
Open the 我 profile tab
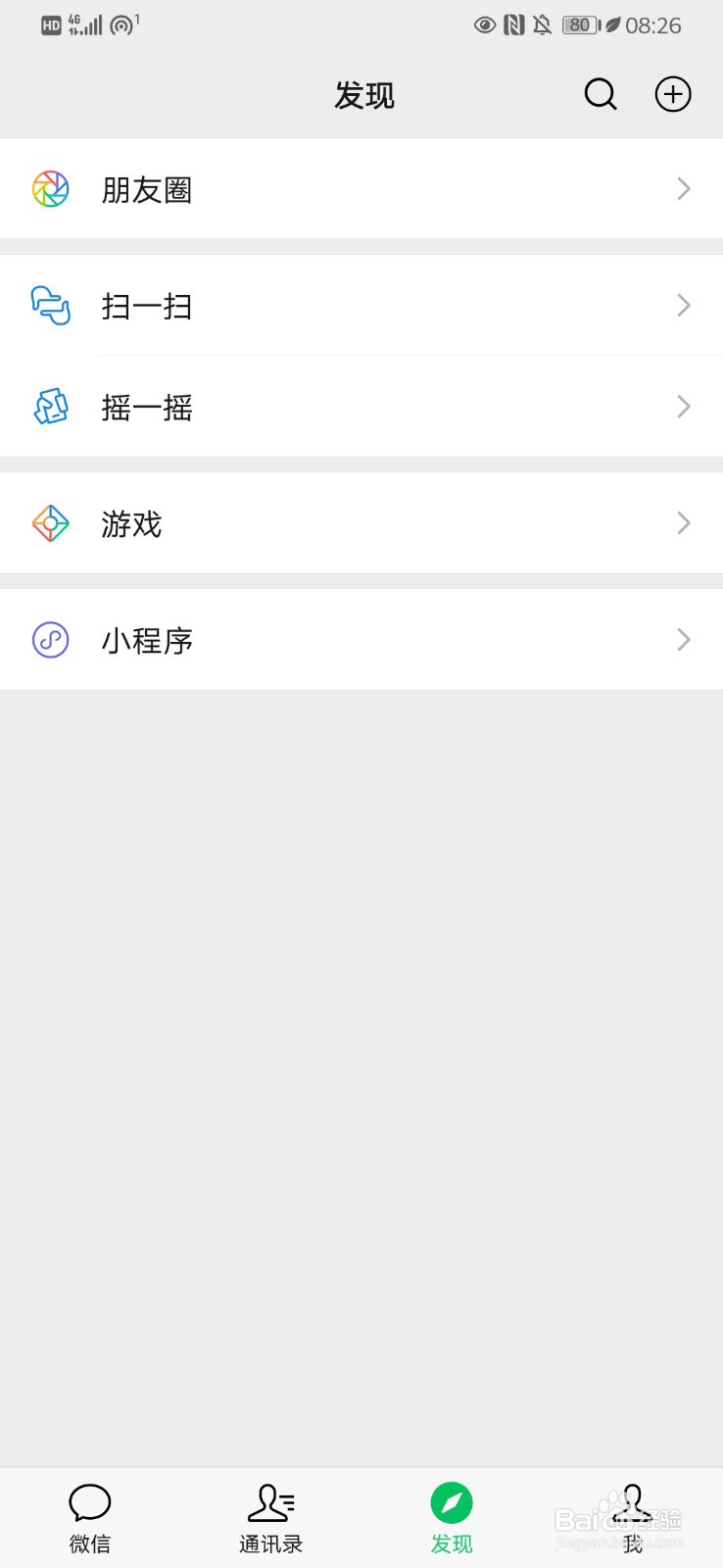[632, 1517]
